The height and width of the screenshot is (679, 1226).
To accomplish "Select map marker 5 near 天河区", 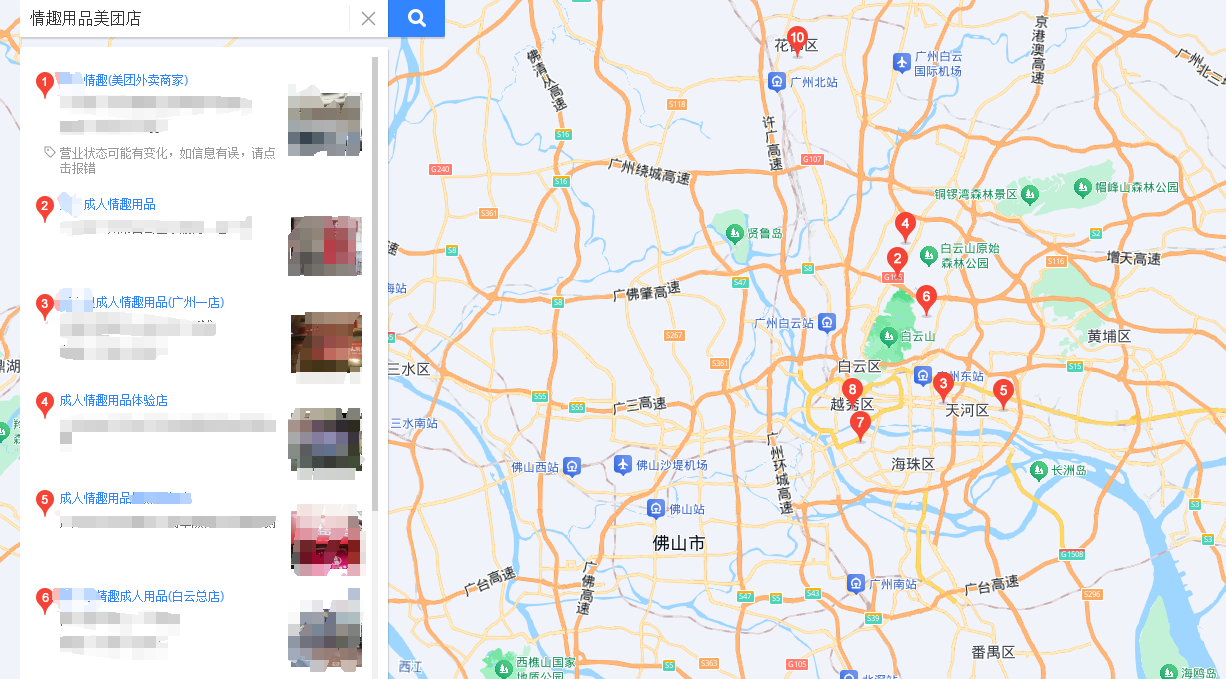I will pos(1003,392).
